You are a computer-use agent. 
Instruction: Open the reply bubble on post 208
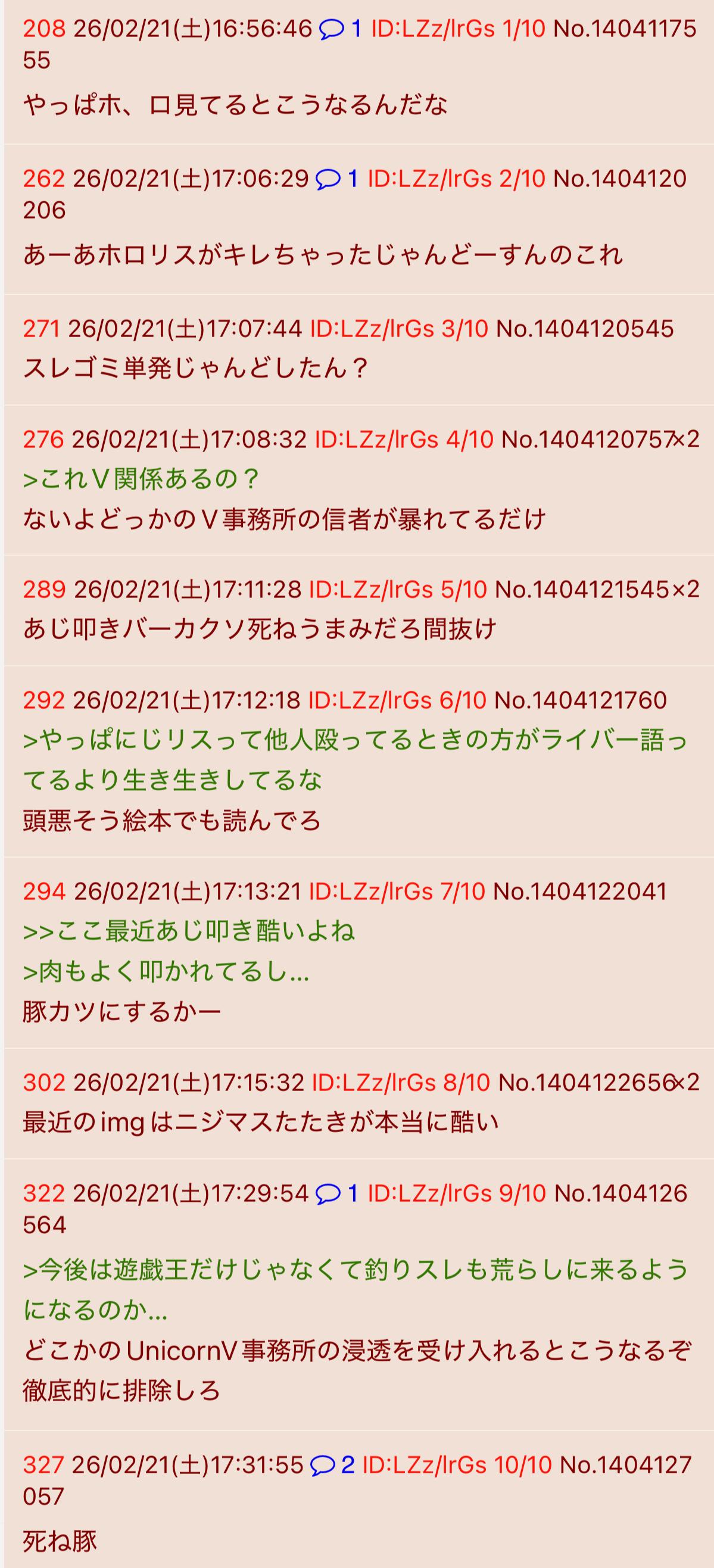tap(340, 29)
